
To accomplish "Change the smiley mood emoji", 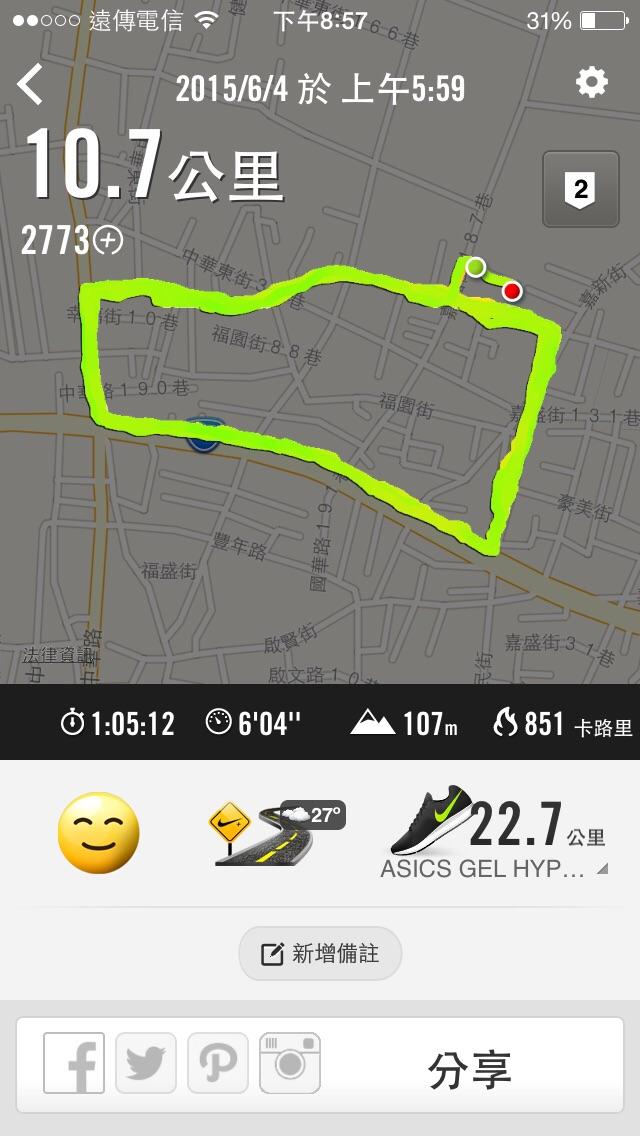I will tap(98, 833).
